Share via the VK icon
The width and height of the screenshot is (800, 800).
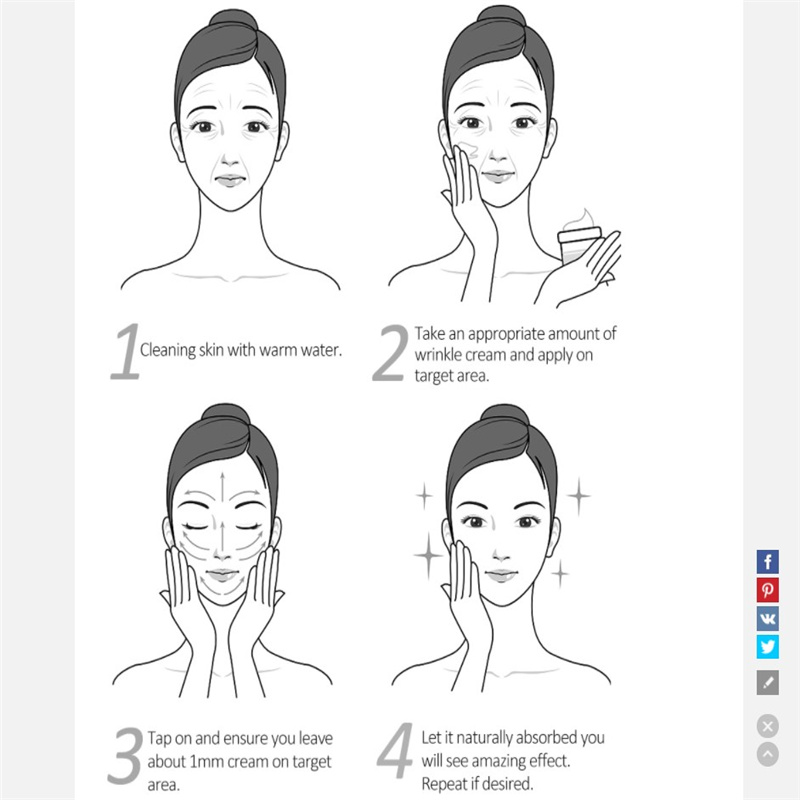[767, 618]
